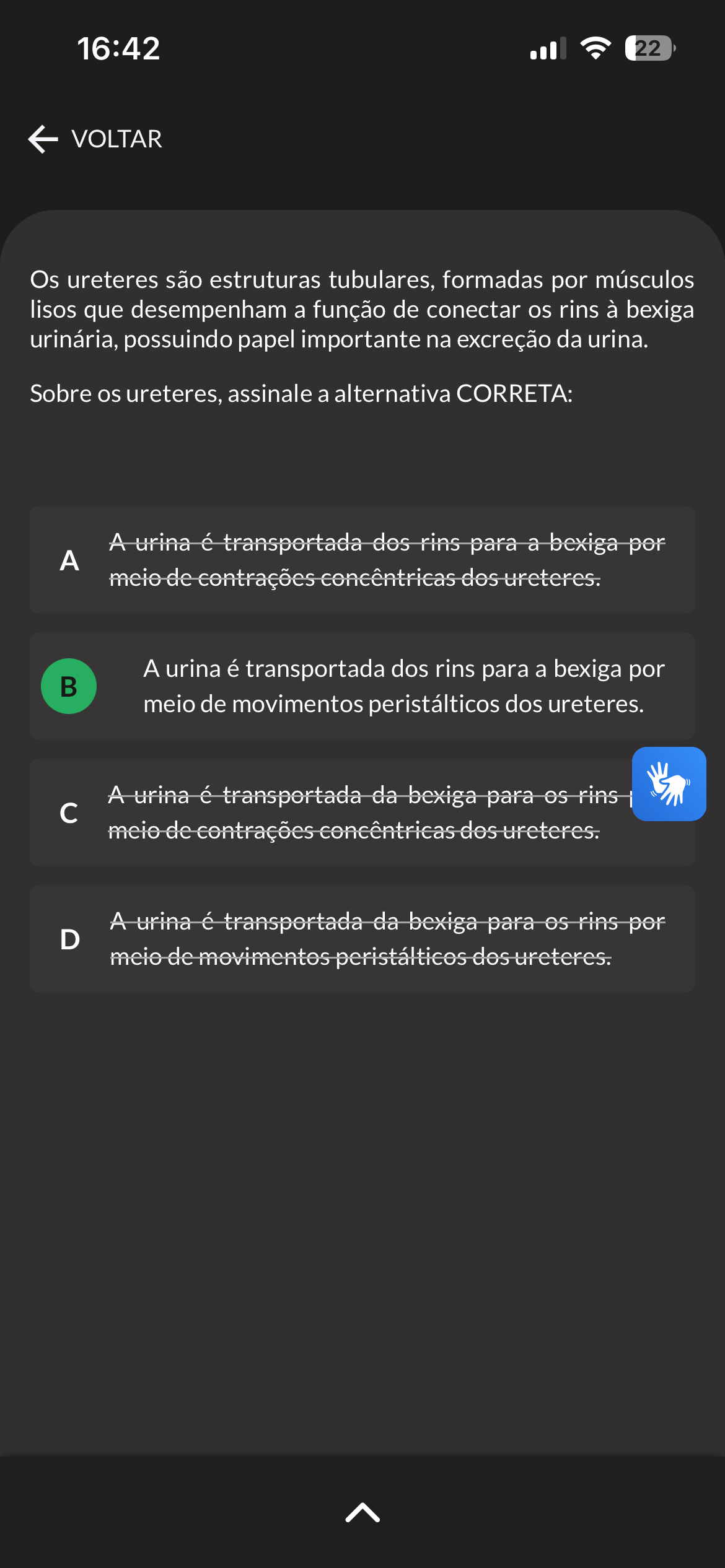Open the sign language accessibility widget
Viewport: 725px width, 1568px height.
669,784
